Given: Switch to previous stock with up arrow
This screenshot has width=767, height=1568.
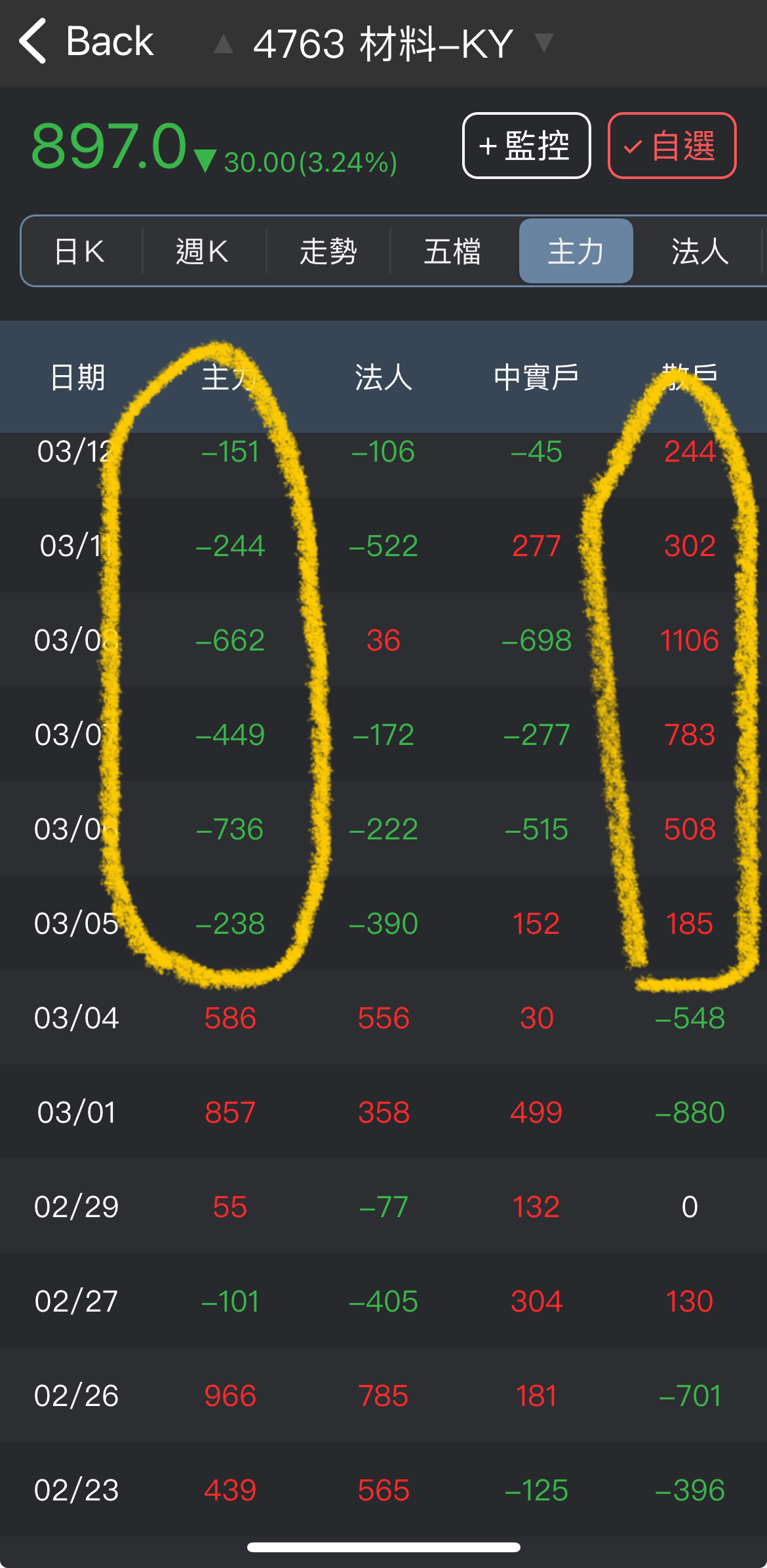Looking at the screenshot, I should pos(224,44).
